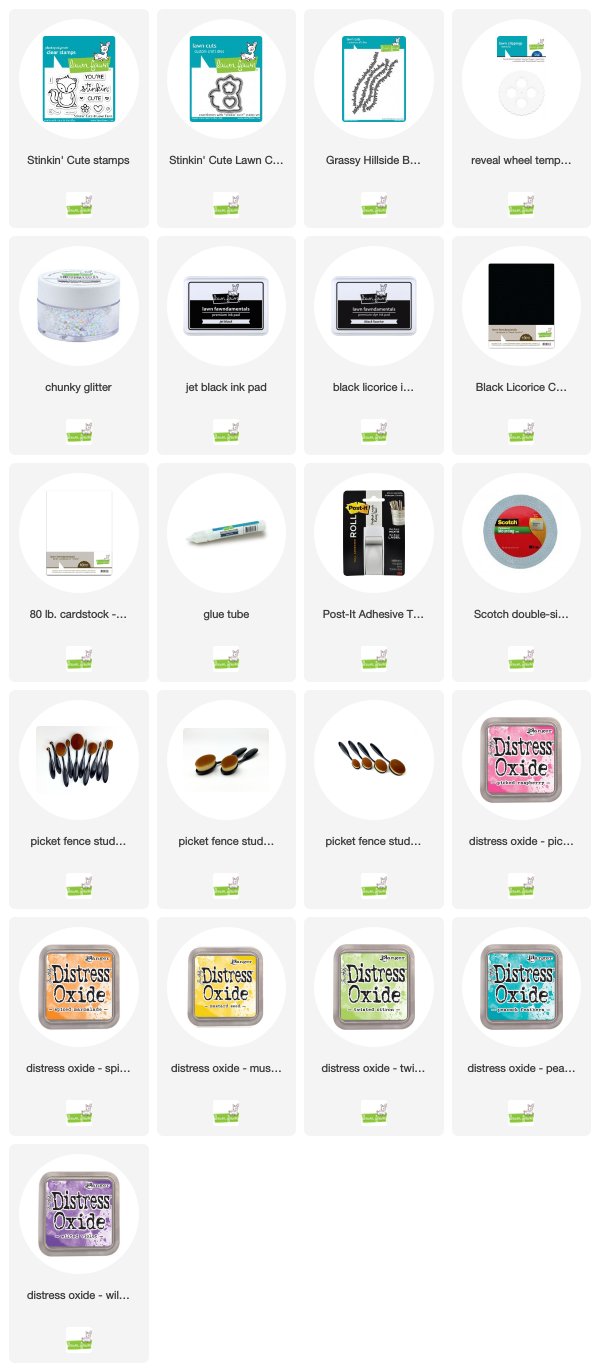Viewport: 600px width, 1372px height.
Task: Open the reveal wheel templates product
Action: pyautogui.click(x=521, y=118)
